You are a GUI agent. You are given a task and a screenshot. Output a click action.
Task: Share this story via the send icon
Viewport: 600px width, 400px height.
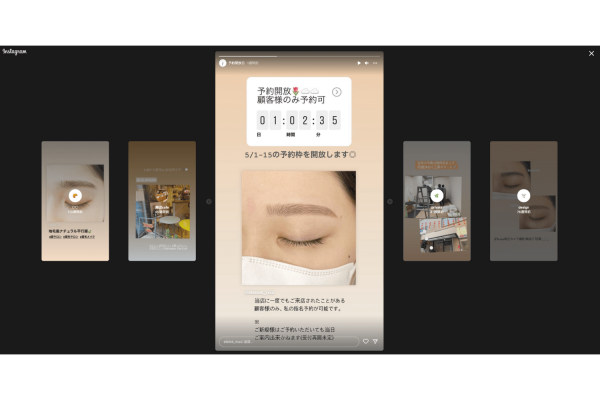pyautogui.click(x=375, y=341)
